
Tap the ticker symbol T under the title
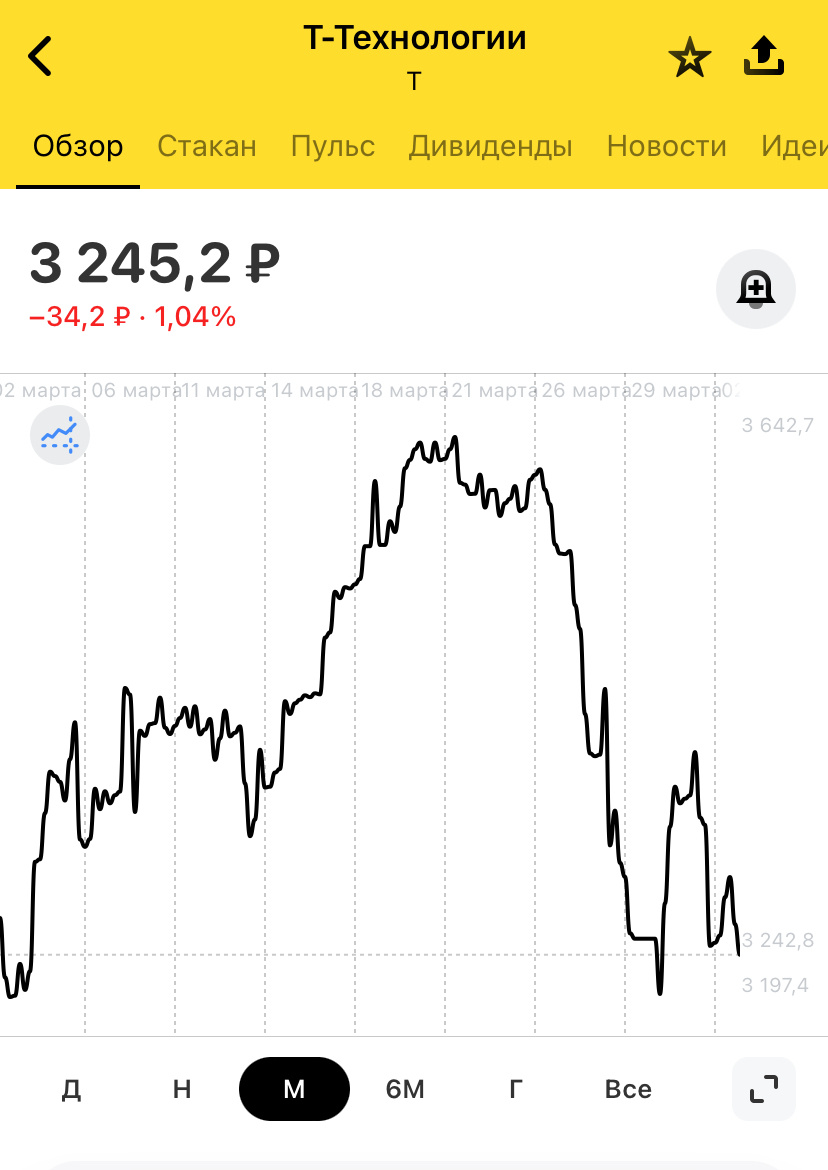[x=413, y=83]
